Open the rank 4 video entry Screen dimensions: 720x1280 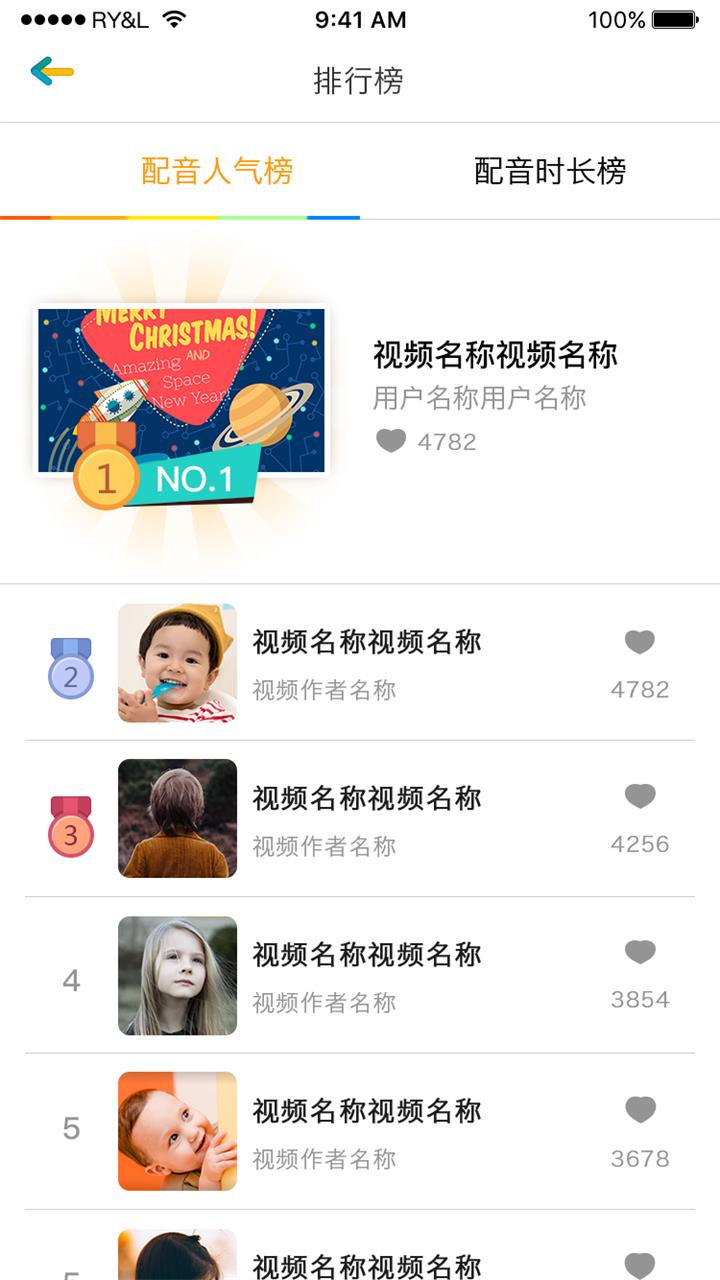coord(366,975)
